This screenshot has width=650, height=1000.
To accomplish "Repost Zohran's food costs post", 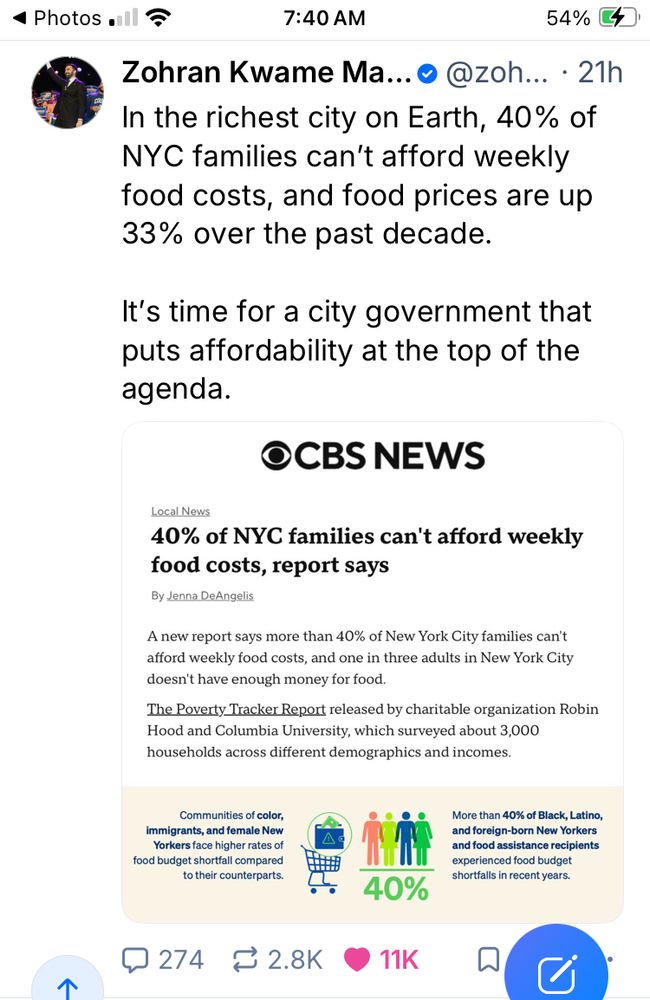I will 245,960.
